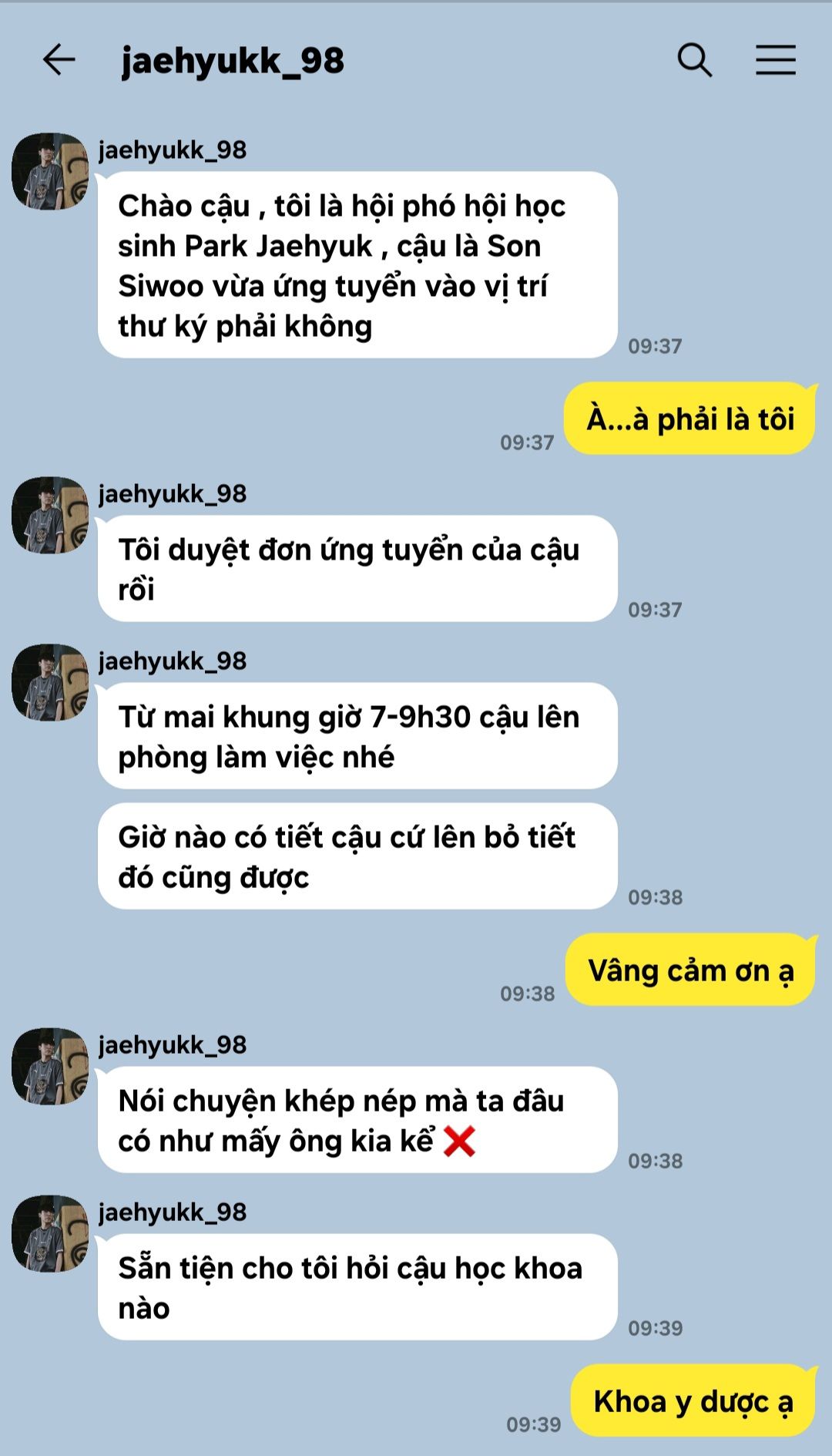
Task: Go back from jaehyukk_98 chat
Action: 59,60
